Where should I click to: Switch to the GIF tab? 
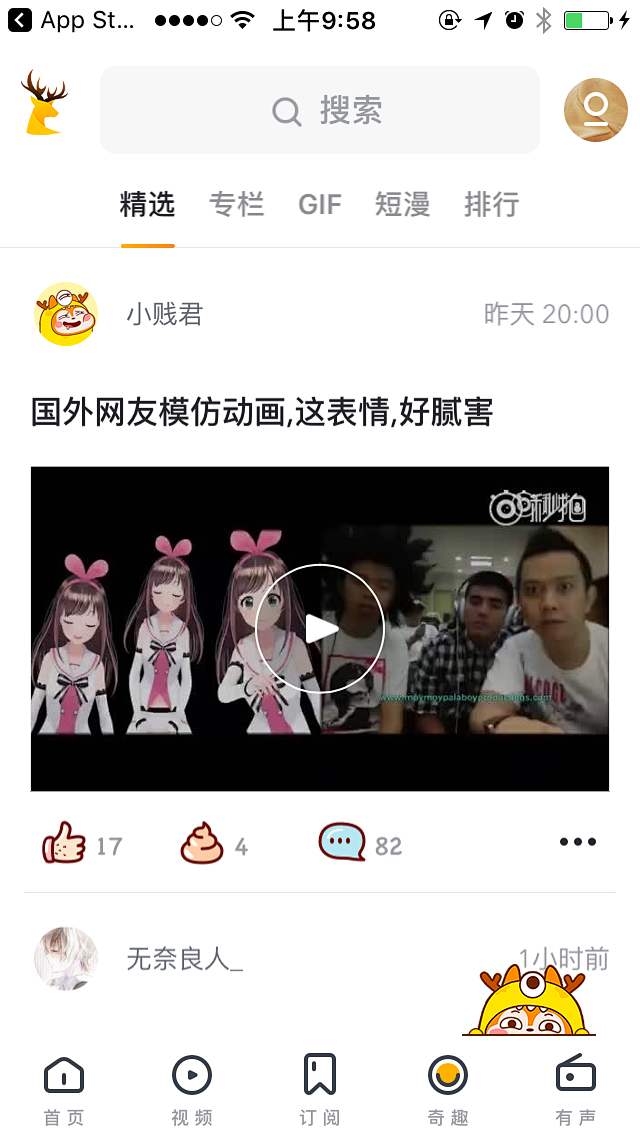tap(320, 205)
